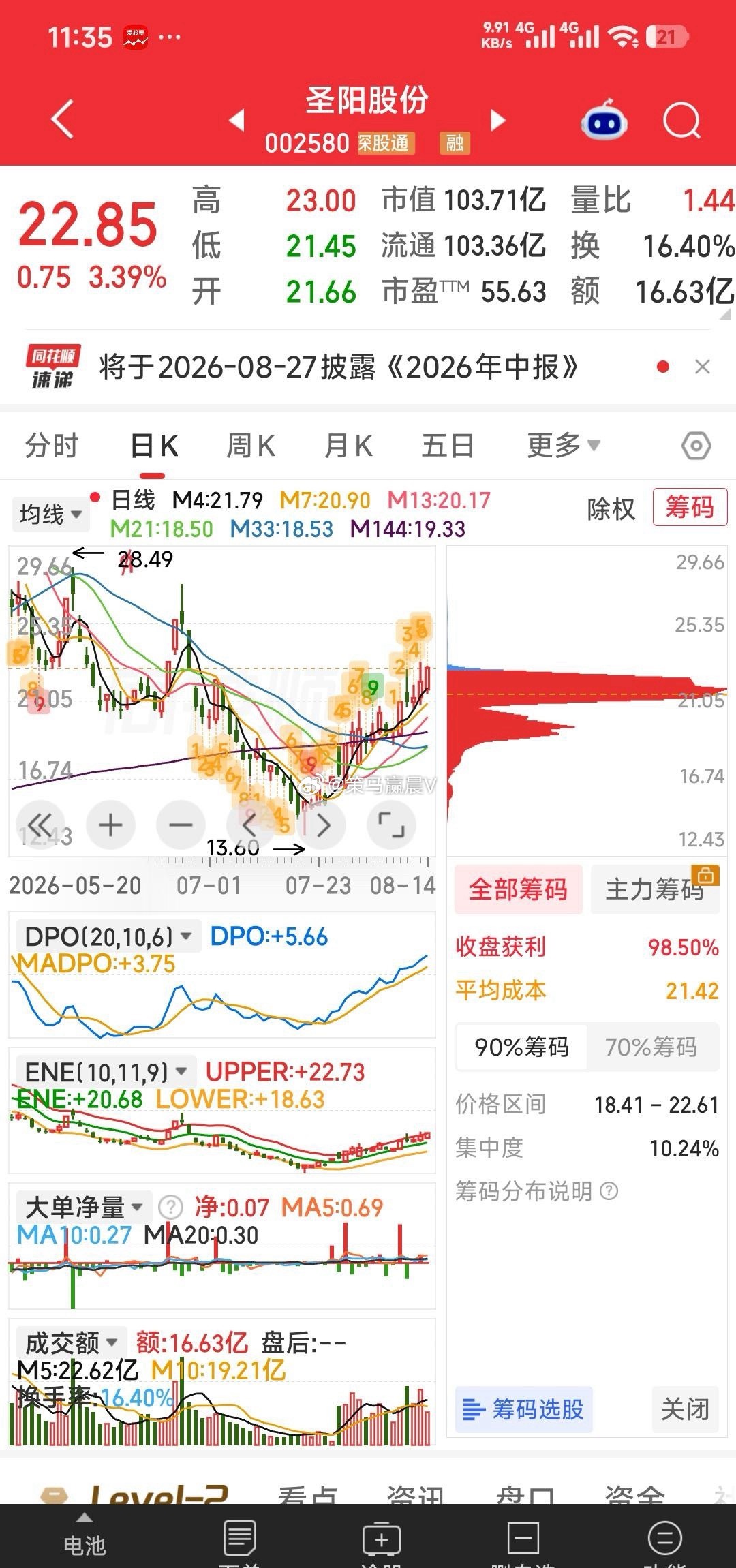This screenshot has width=736, height=1568.
Task: Expand the 更多 period dropdown
Action: coord(564,446)
